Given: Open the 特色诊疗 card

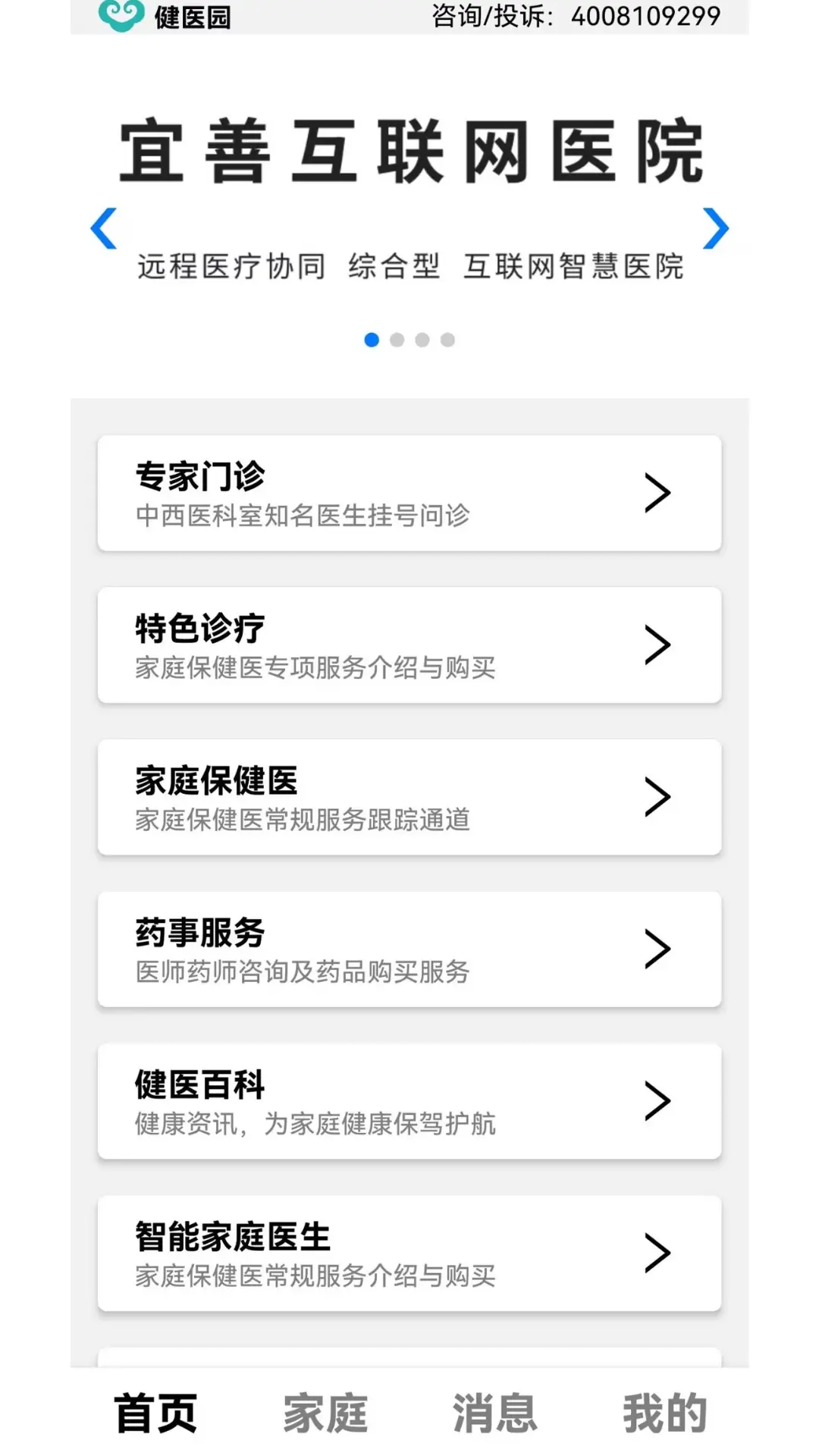Looking at the screenshot, I should (x=409, y=645).
